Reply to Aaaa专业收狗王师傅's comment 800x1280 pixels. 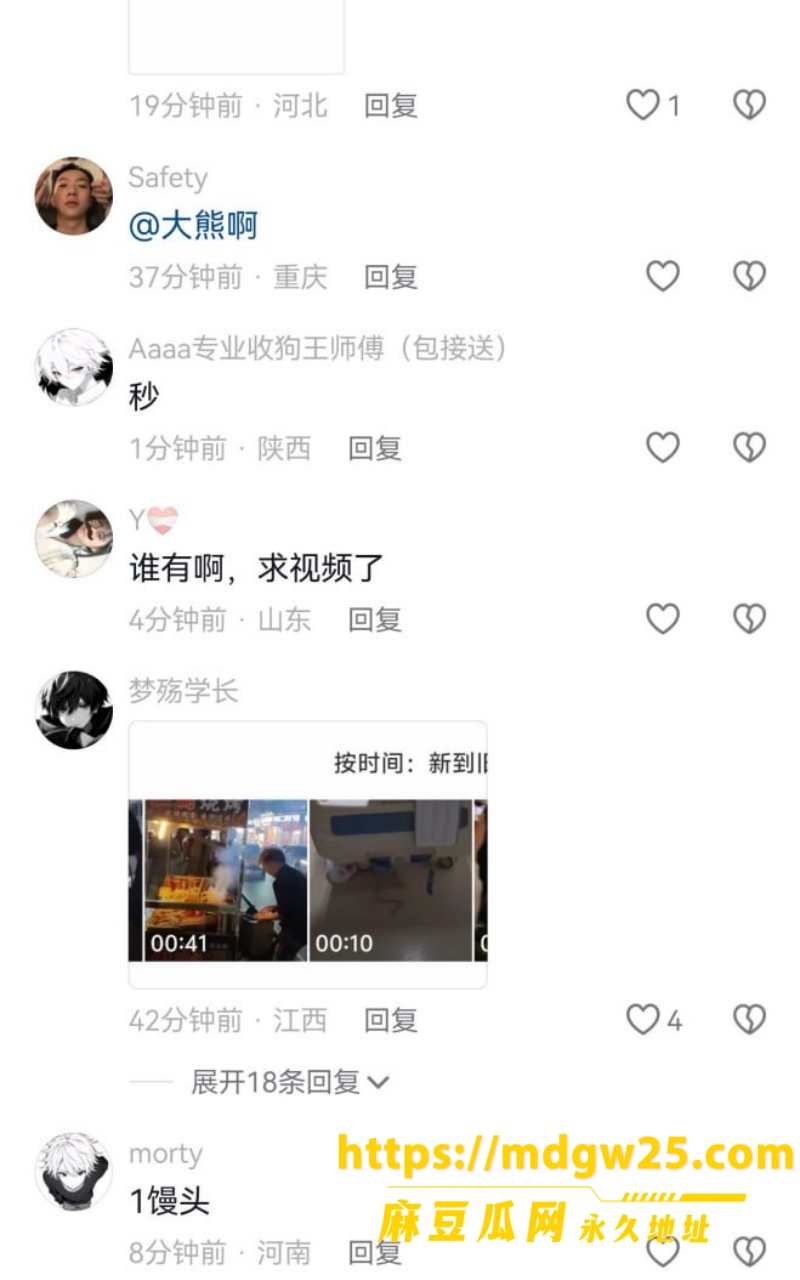tap(374, 448)
